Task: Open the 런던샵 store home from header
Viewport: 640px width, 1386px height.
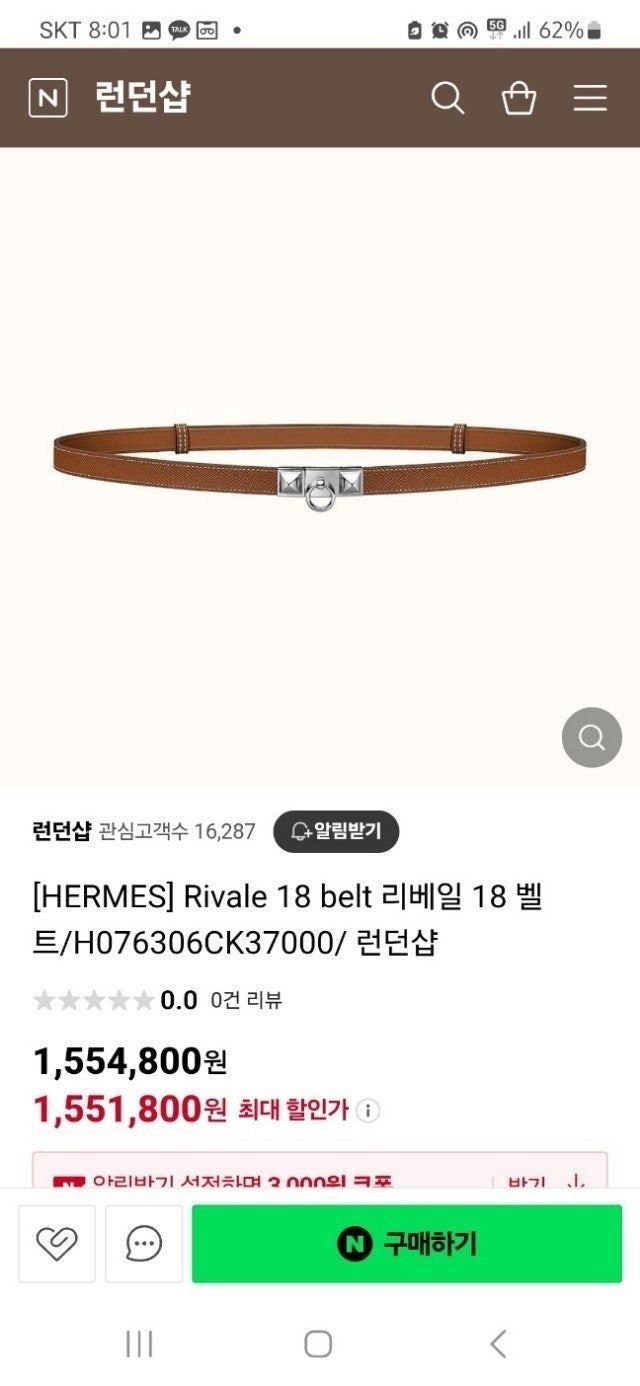Action: (142, 98)
